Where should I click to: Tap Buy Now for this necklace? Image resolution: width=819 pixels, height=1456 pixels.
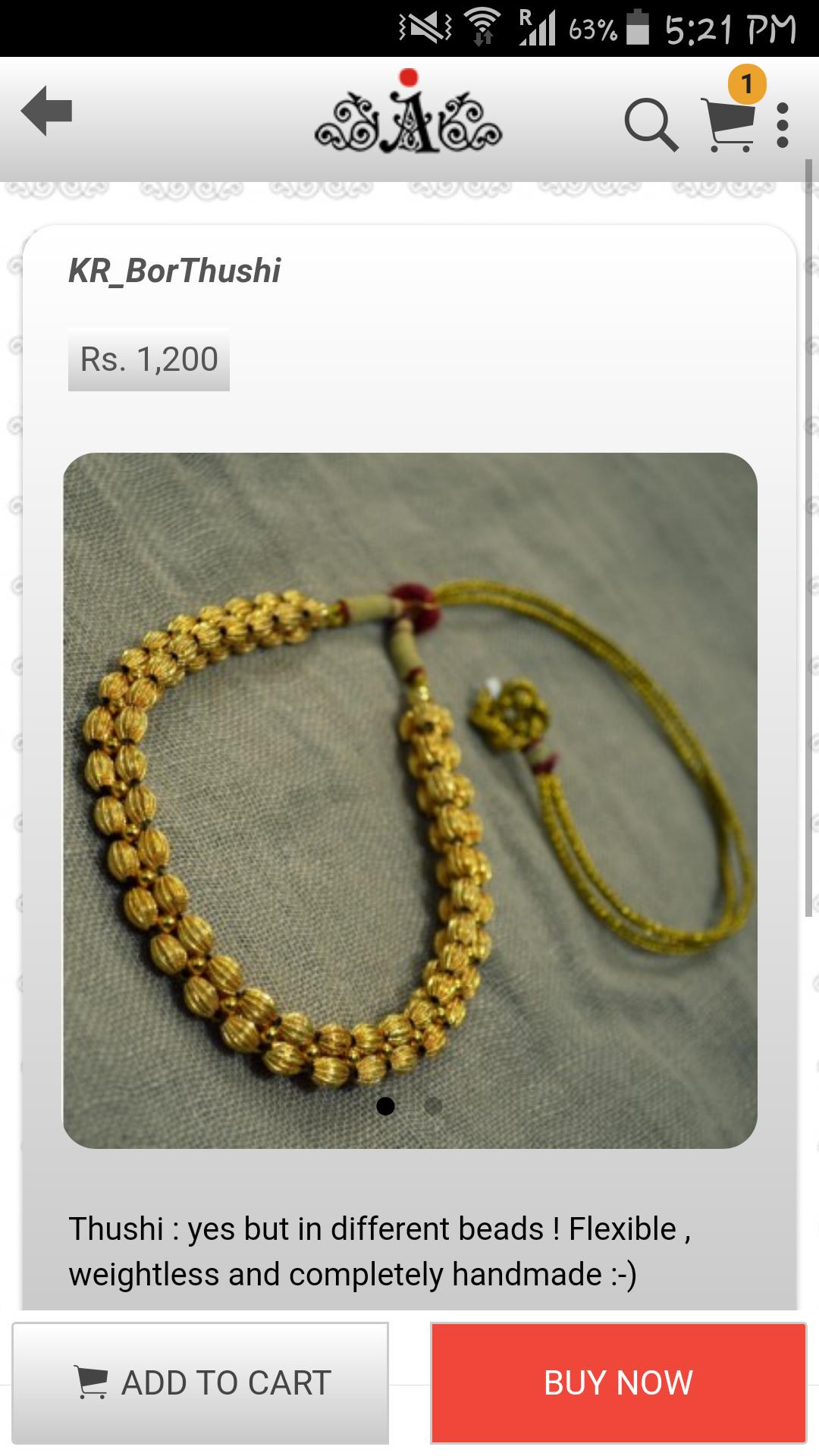(x=618, y=1382)
